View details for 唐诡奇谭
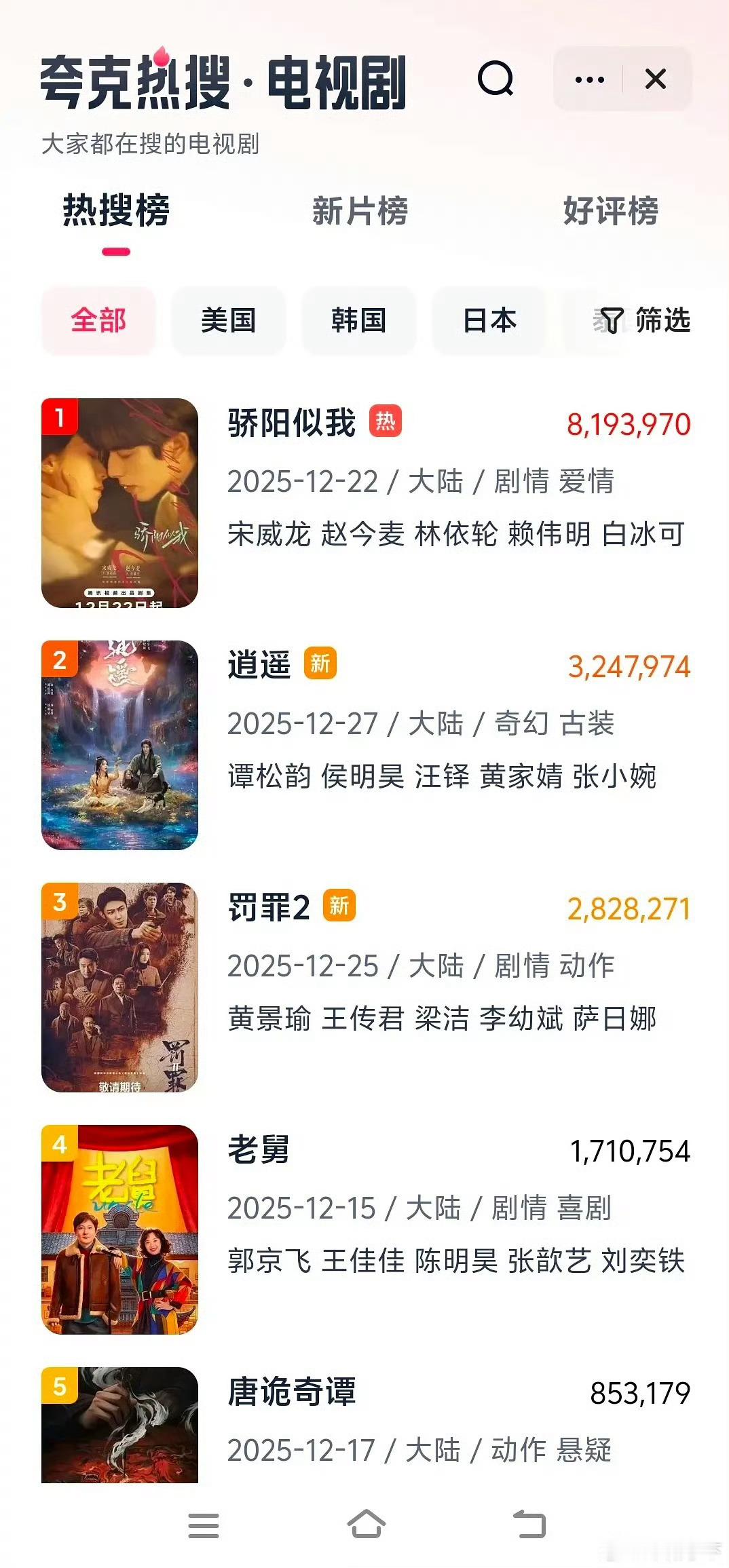The width and height of the screenshot is (729, 1568). 292,1392
